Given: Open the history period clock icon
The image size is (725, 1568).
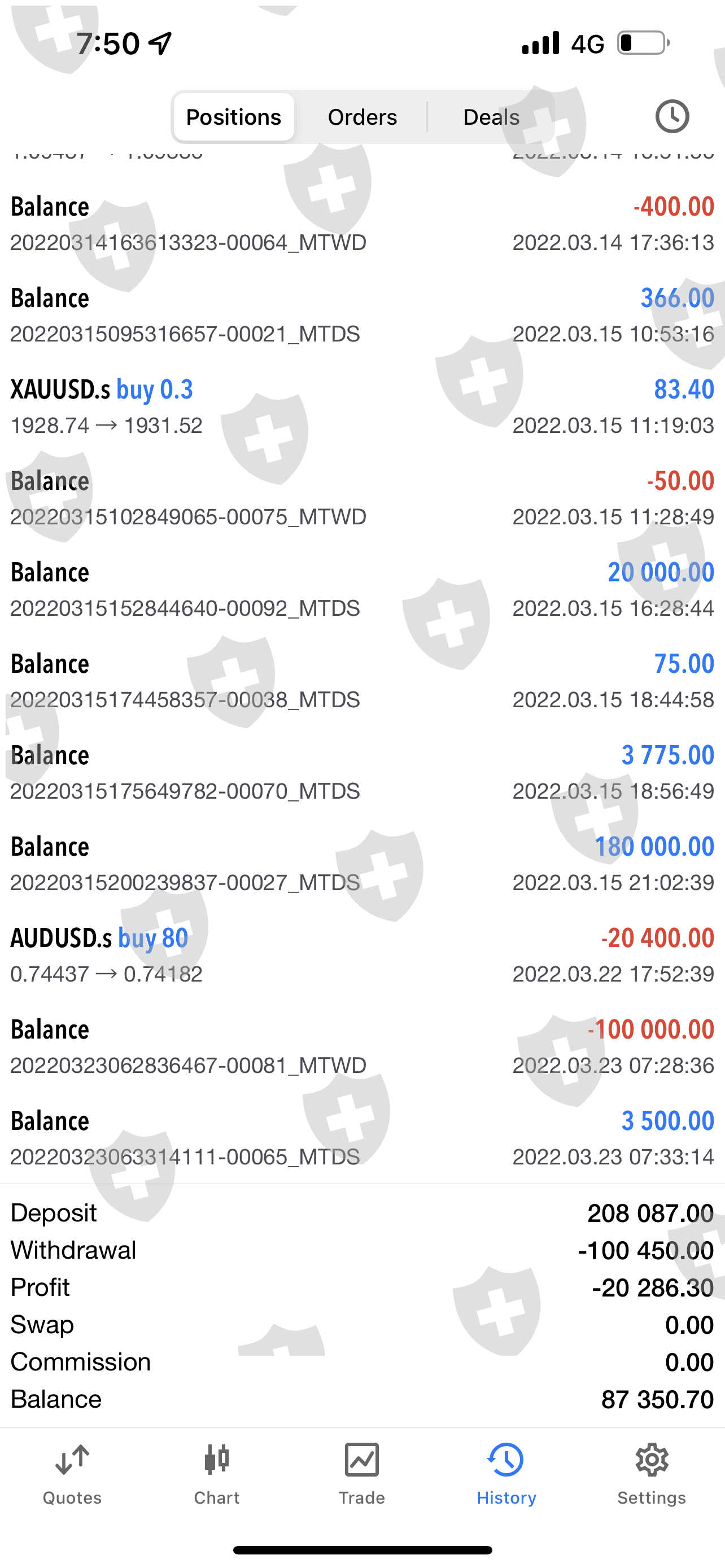Looking at the screenshot, I should (x=671, y=116).
